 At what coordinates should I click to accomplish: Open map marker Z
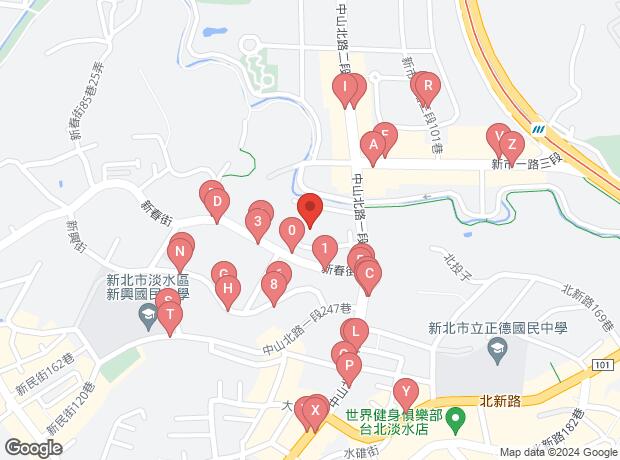pyautogui.click(x=510, y=144)
